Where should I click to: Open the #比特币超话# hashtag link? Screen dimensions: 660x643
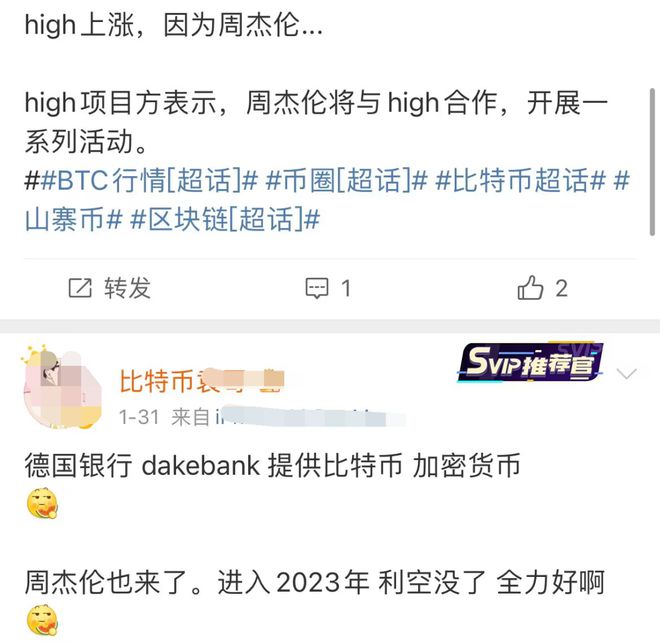tap(521, 182)
